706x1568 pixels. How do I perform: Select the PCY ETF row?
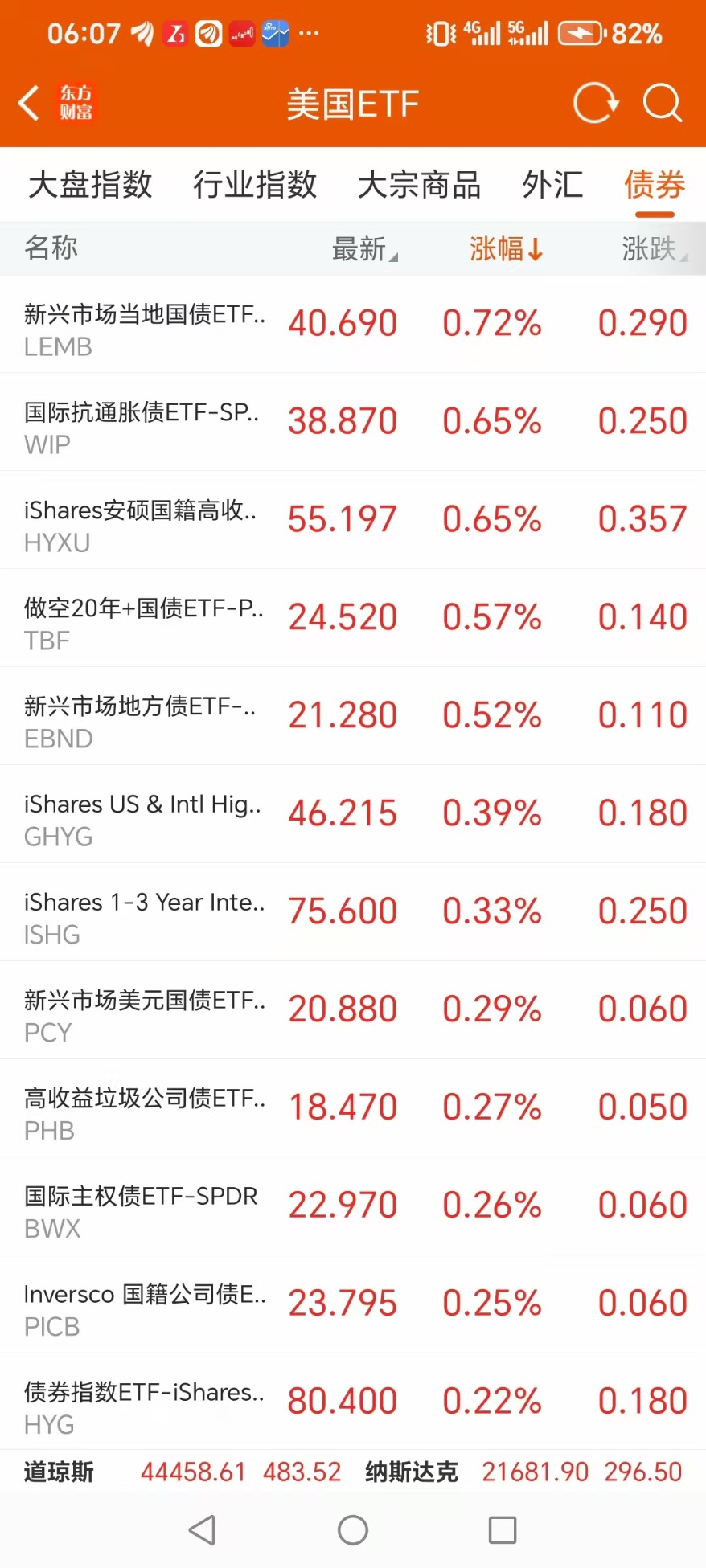[x=353, y=1011]
